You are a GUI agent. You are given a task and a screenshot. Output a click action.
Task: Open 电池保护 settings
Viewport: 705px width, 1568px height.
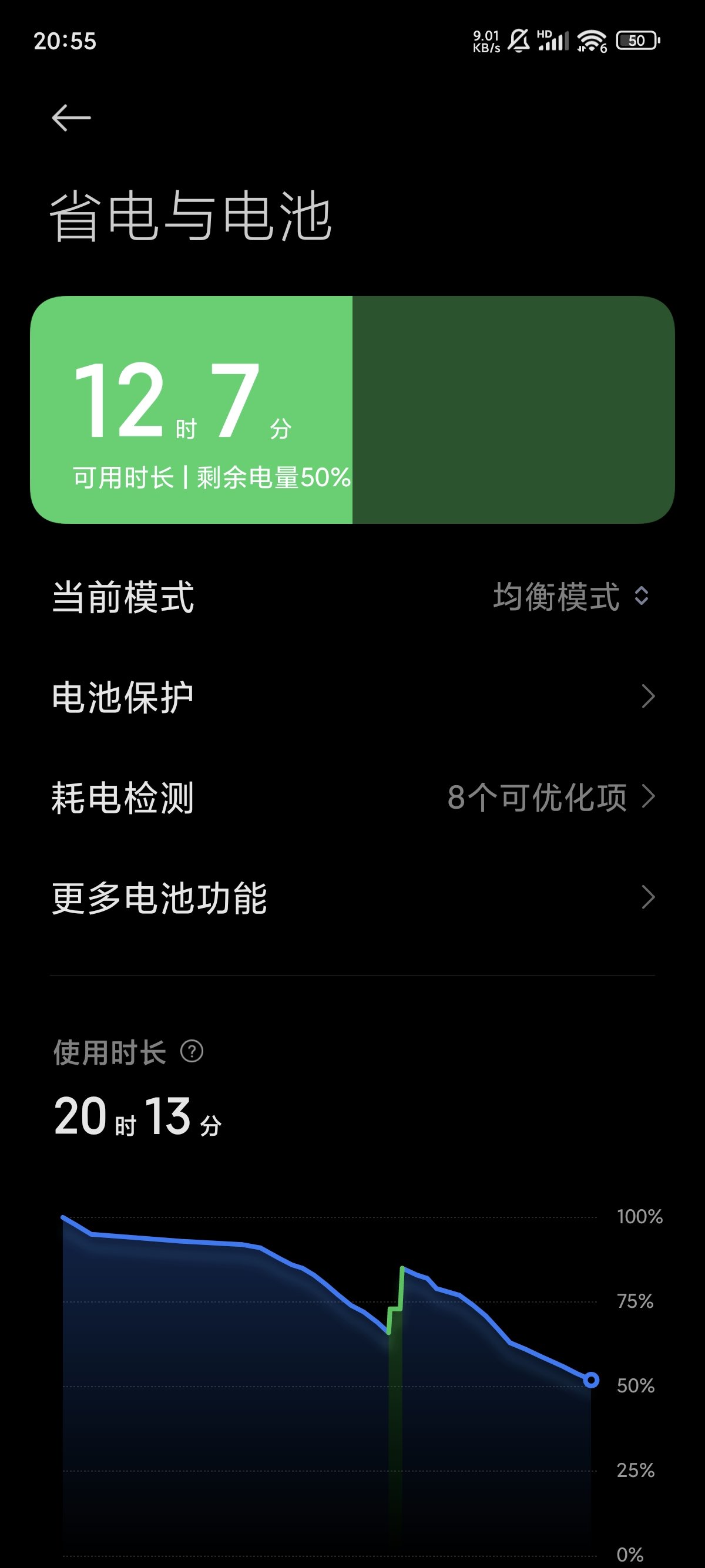352,696
